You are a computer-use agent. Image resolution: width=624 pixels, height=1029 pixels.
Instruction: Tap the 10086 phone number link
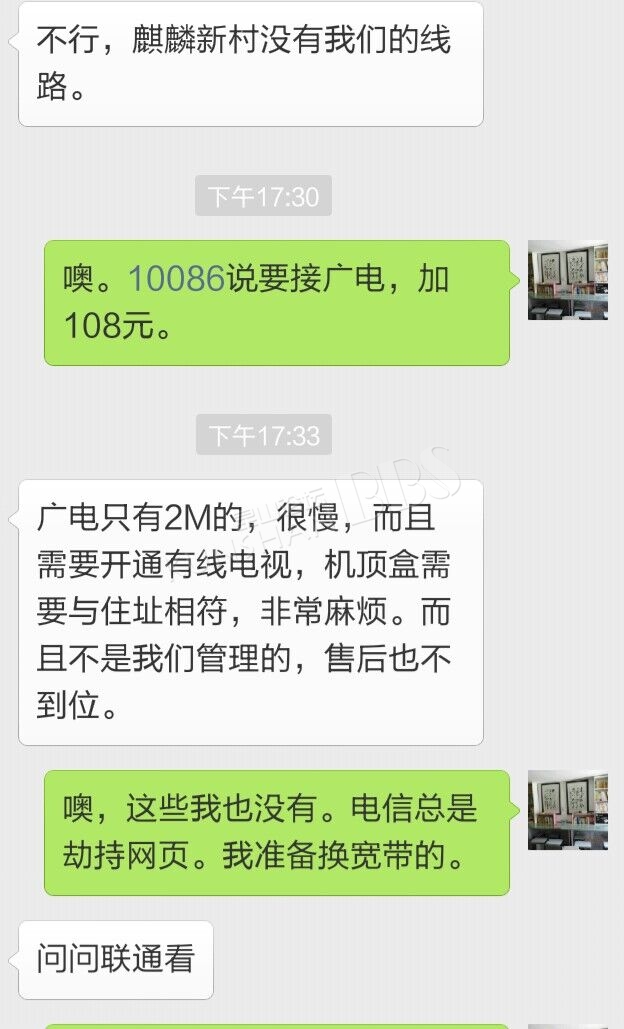pyautogui.click(x=177, y=278)
